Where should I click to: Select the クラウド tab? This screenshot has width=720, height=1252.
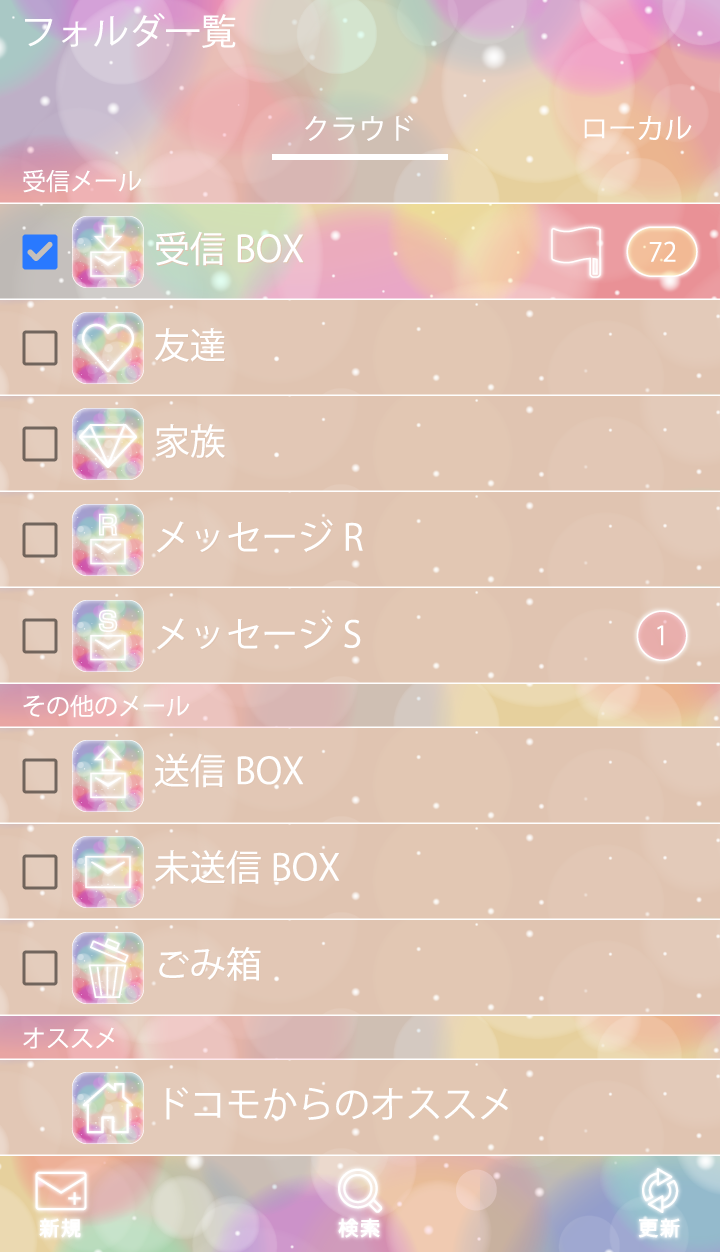tap(359, 129)
